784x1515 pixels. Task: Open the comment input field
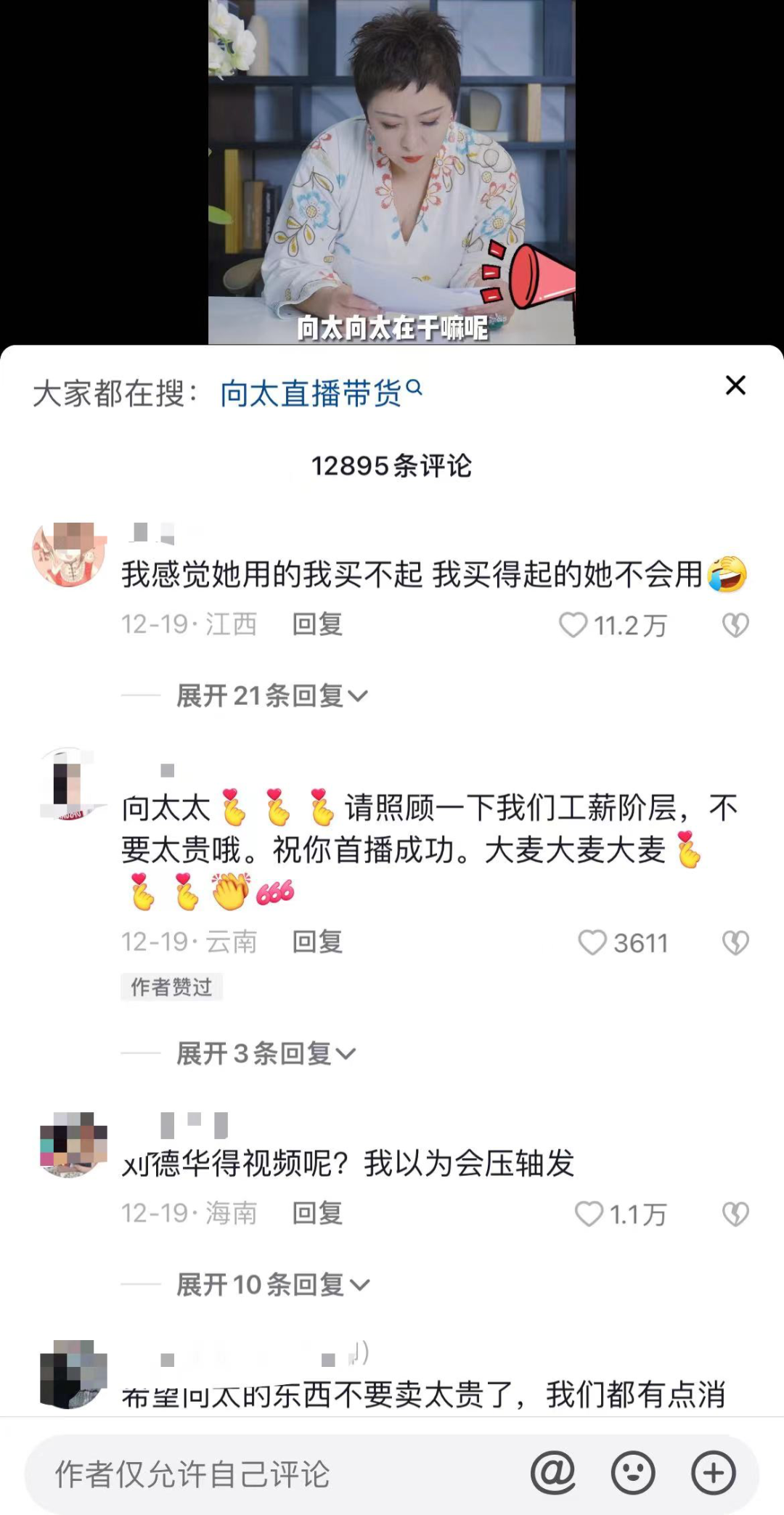(x=276, y=1474)
